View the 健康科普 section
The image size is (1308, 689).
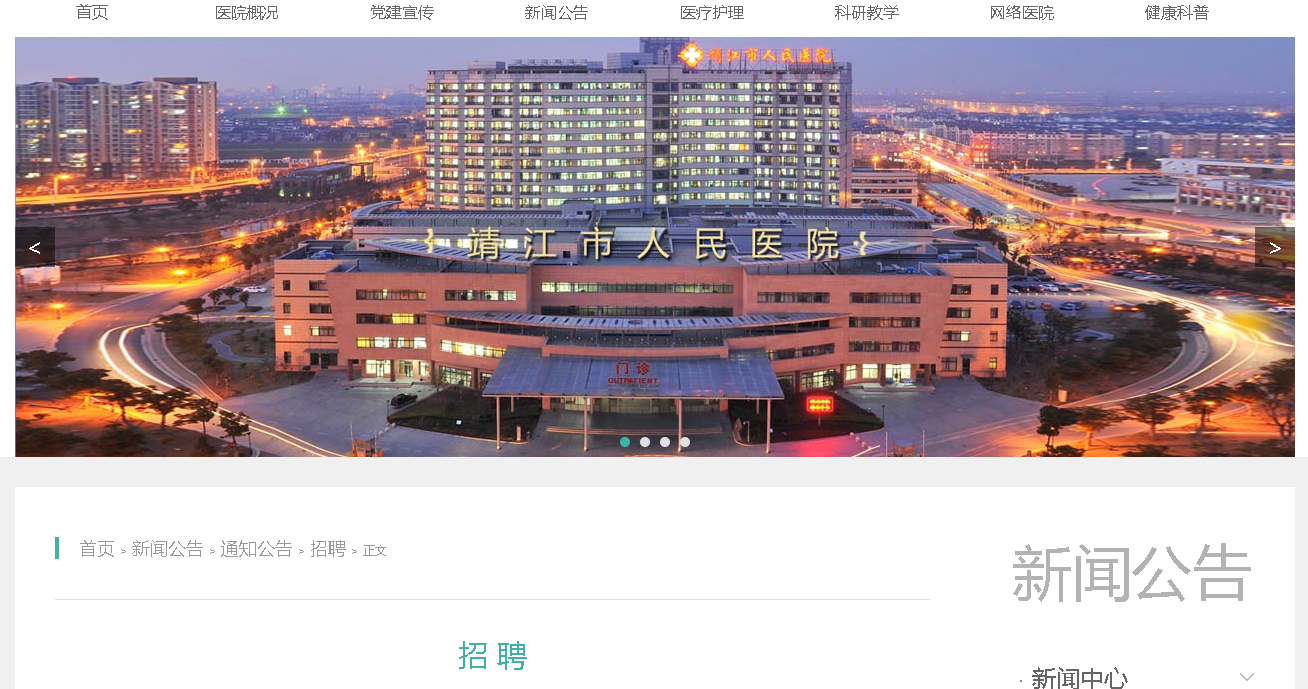[x=1177, y=13]
